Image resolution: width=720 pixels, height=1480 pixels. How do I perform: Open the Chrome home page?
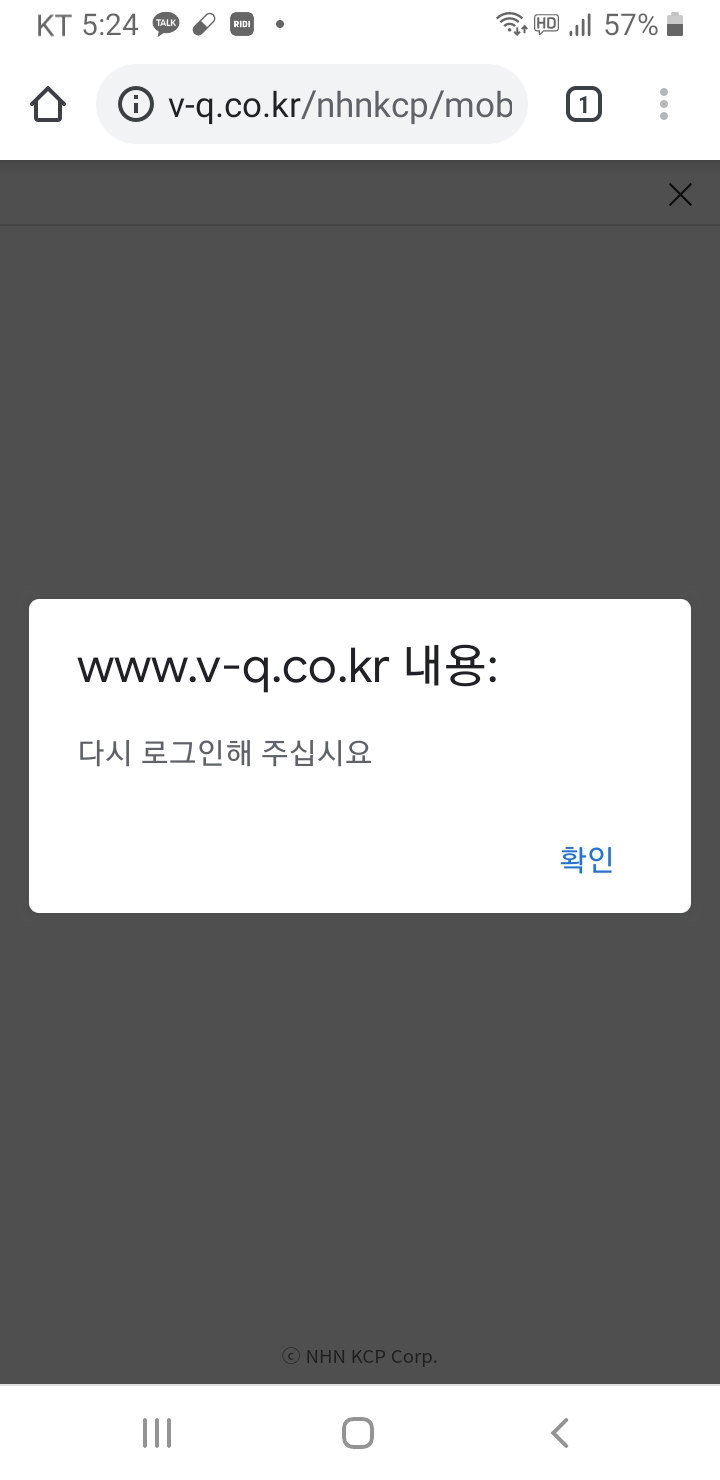tap(48, 104)
